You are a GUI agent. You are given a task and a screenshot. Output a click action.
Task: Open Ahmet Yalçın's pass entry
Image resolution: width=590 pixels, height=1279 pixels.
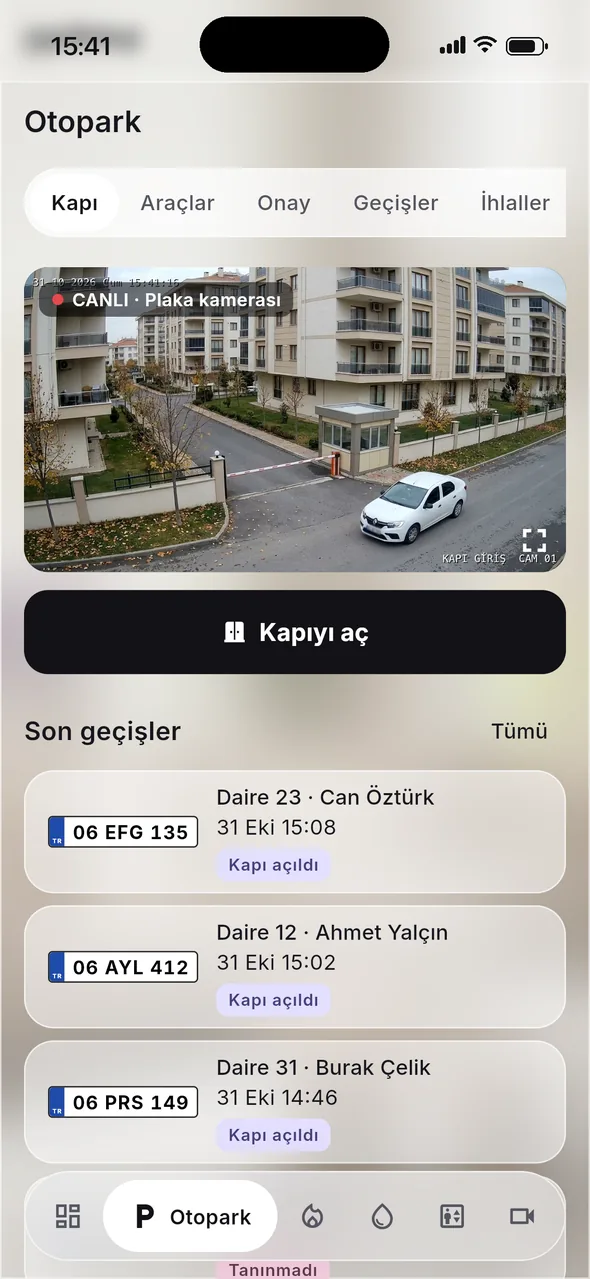click(295, 967)
